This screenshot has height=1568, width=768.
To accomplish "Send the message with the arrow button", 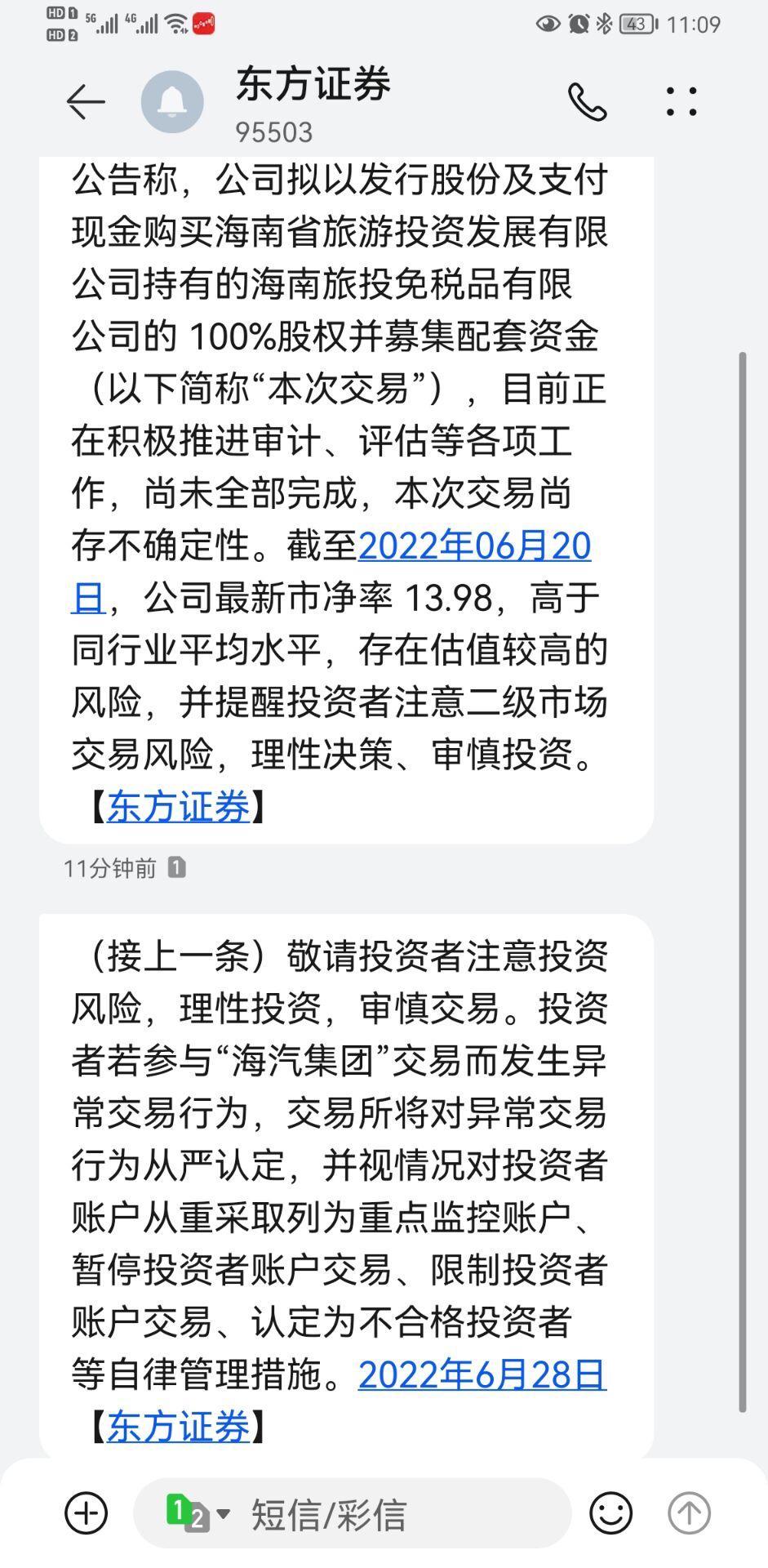I will click(690, 1513).
